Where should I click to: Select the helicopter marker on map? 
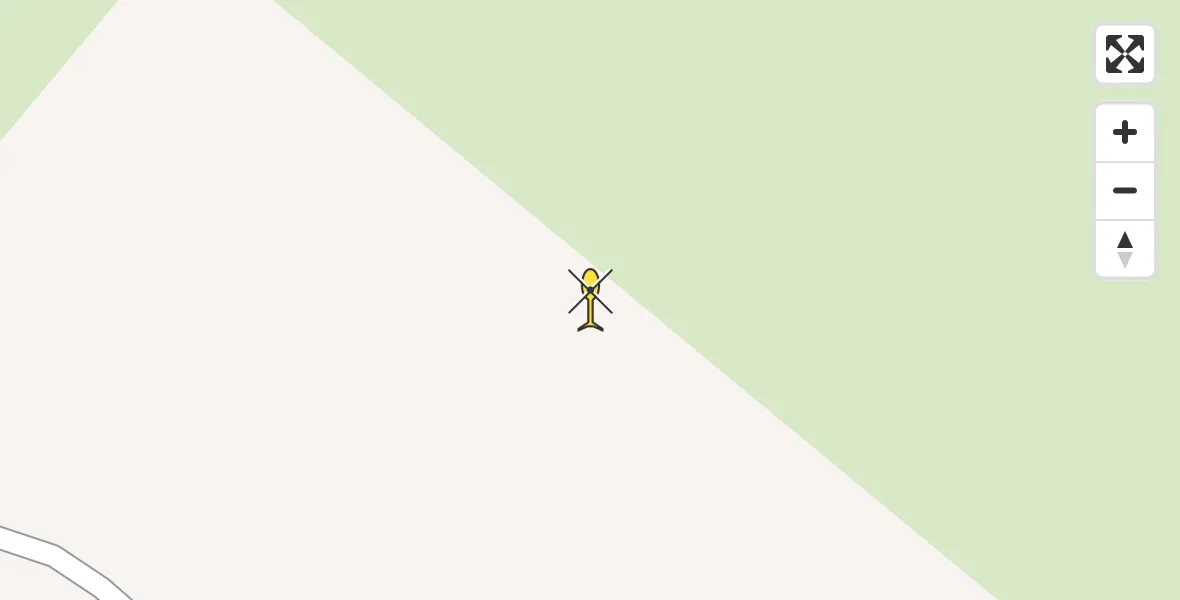[591, 298]
